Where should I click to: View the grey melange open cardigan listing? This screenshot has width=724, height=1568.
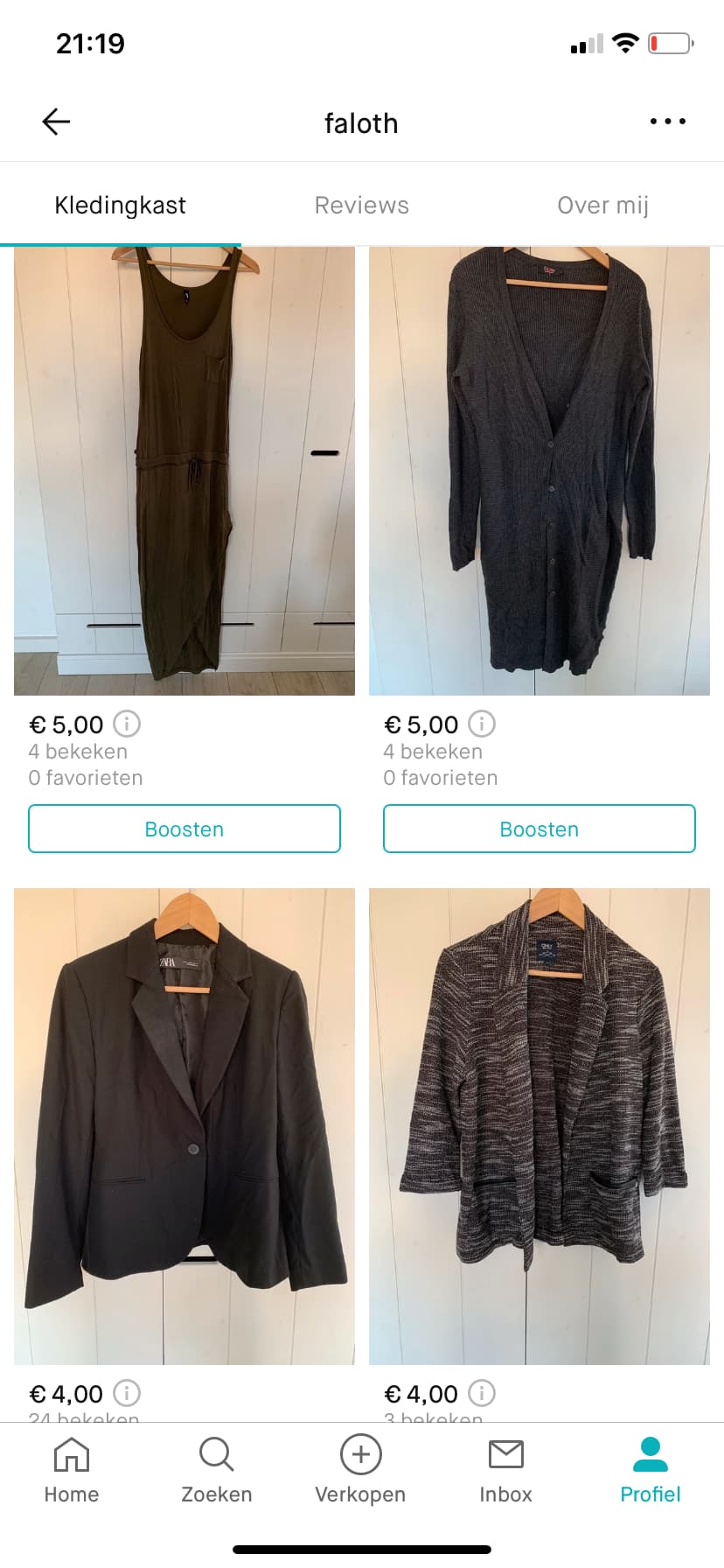click(x=540, y=1126)
